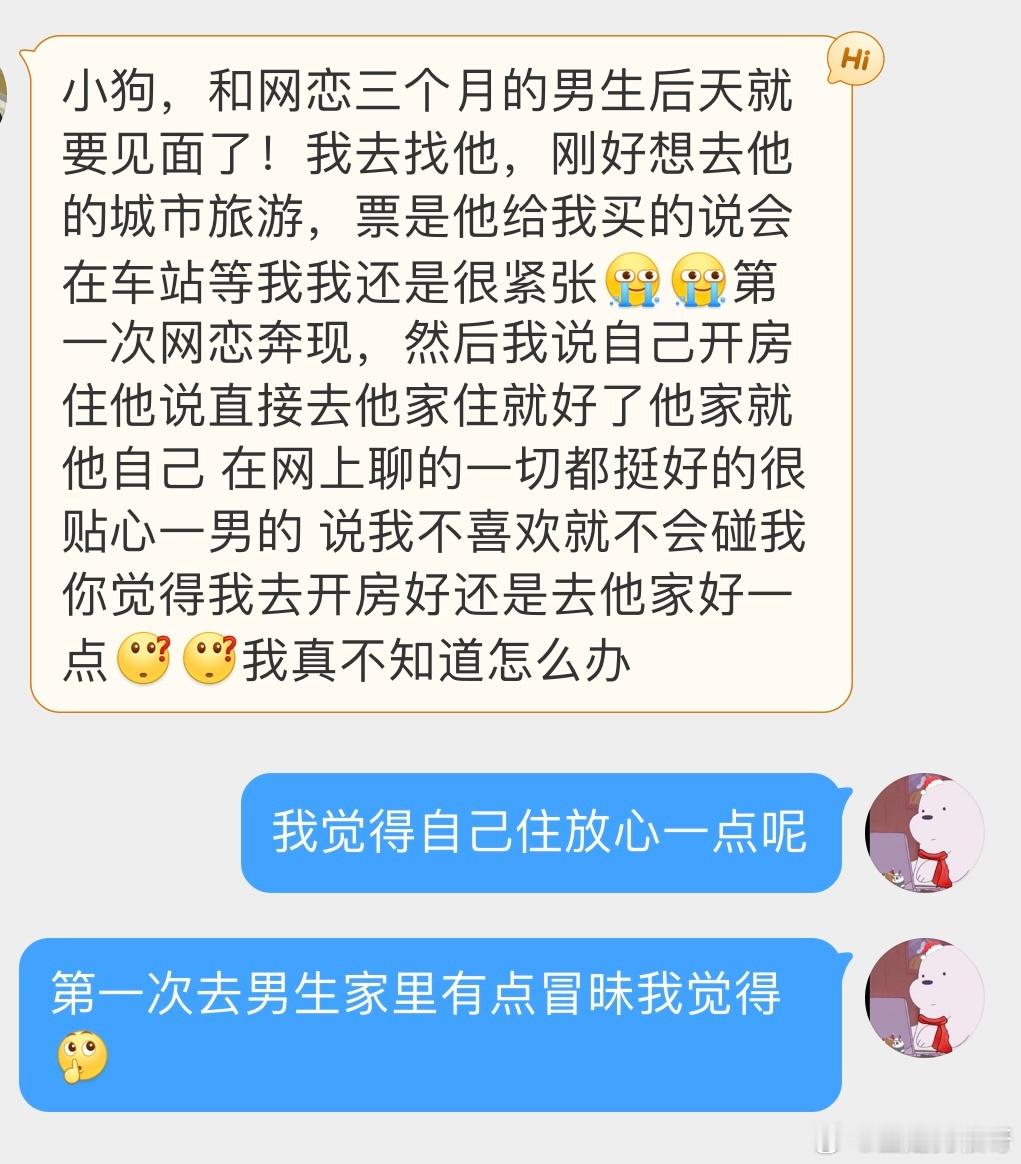Open the bear avatar beside "第一次去男生家里有点冒昧我觉得"
This screenshot has height=1164, width=1021.
pyautogui.click(x=924, y=998)
